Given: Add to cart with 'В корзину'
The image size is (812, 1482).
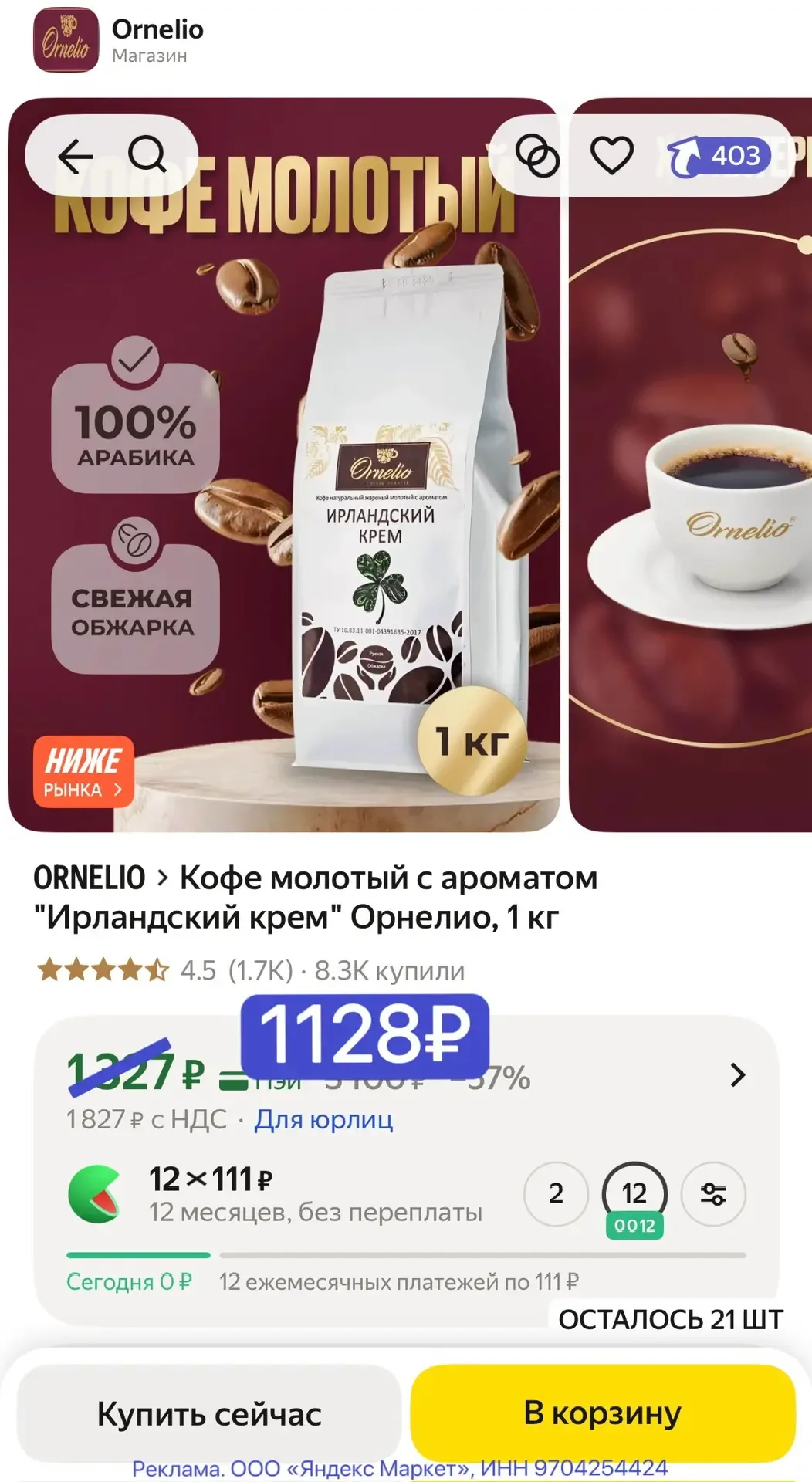Looking at the screenshot, I should 602,1413.
